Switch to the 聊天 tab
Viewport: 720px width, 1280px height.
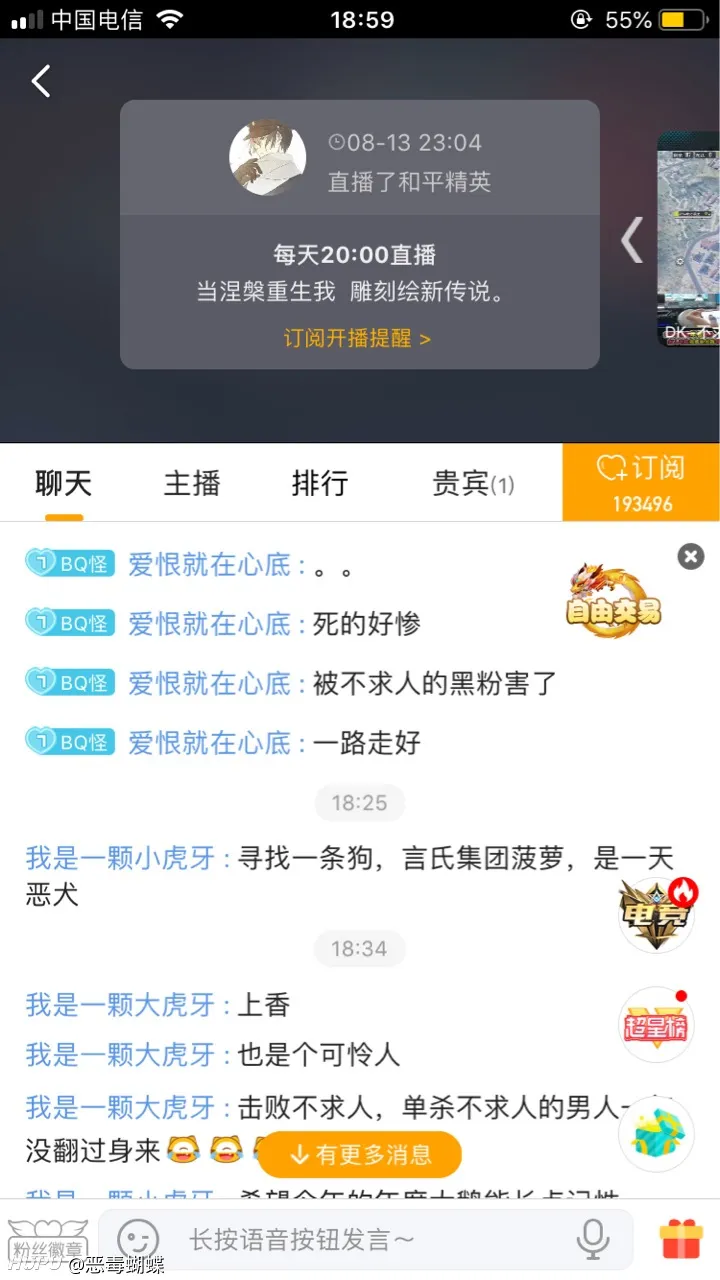[64, 484]
